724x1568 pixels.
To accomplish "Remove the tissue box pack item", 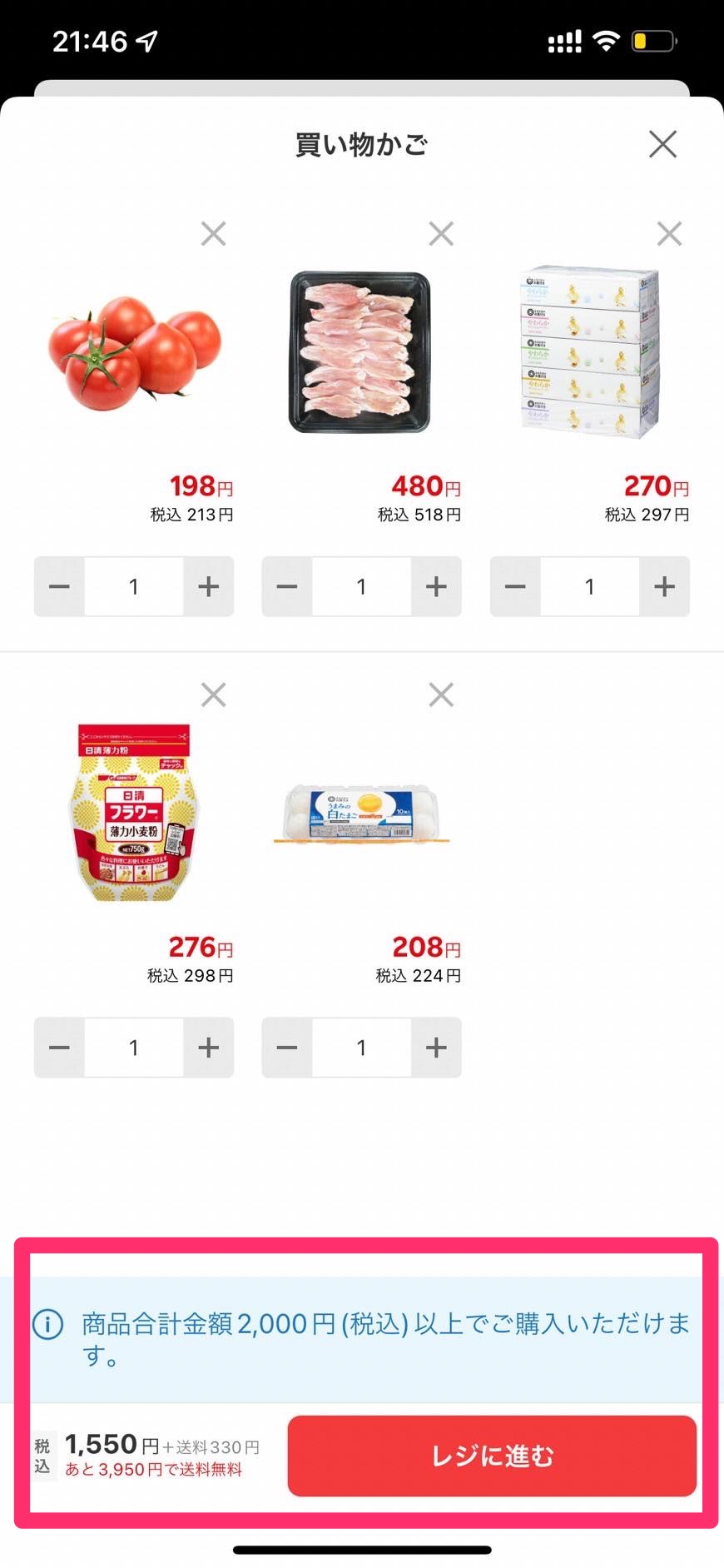I will point(668,234).
